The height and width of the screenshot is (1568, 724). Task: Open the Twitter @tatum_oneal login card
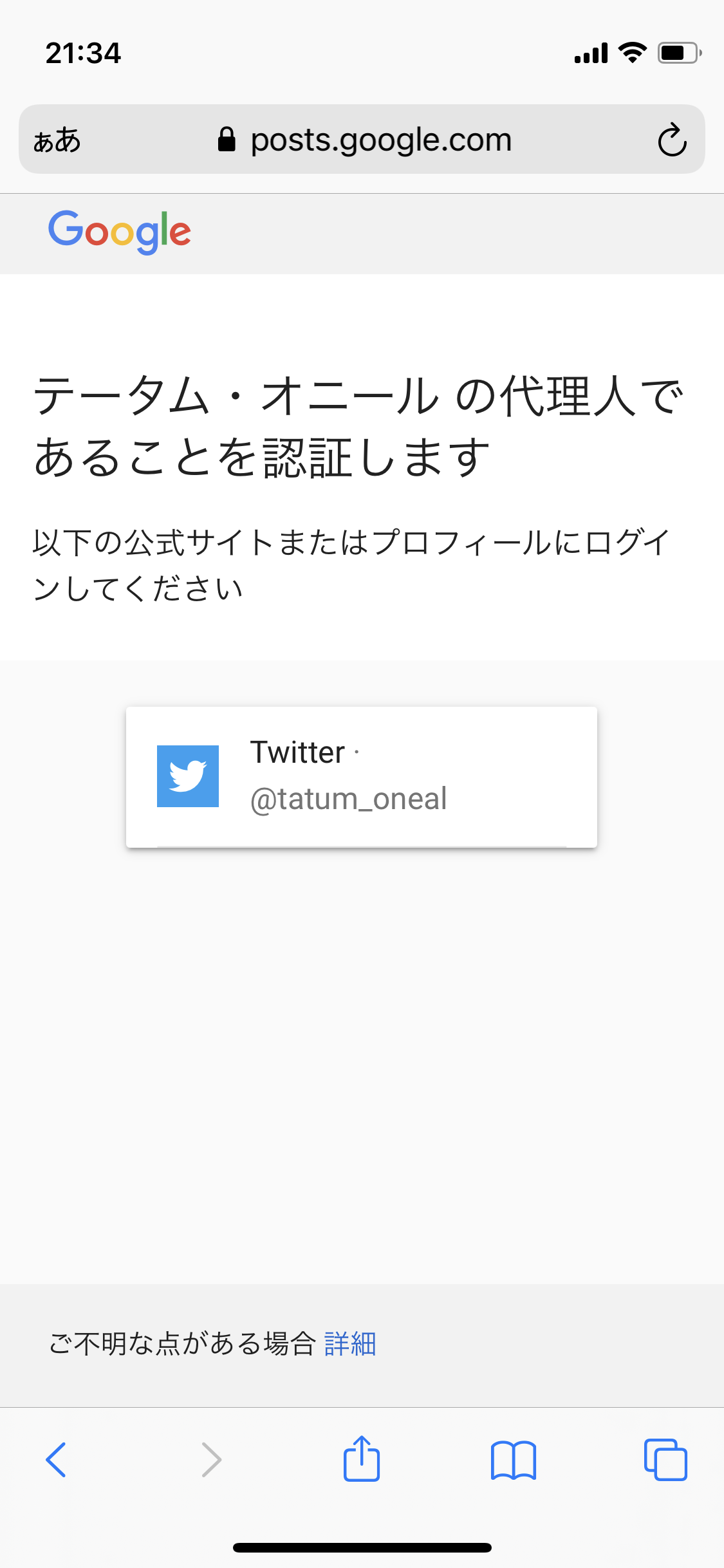pos(361,776)
